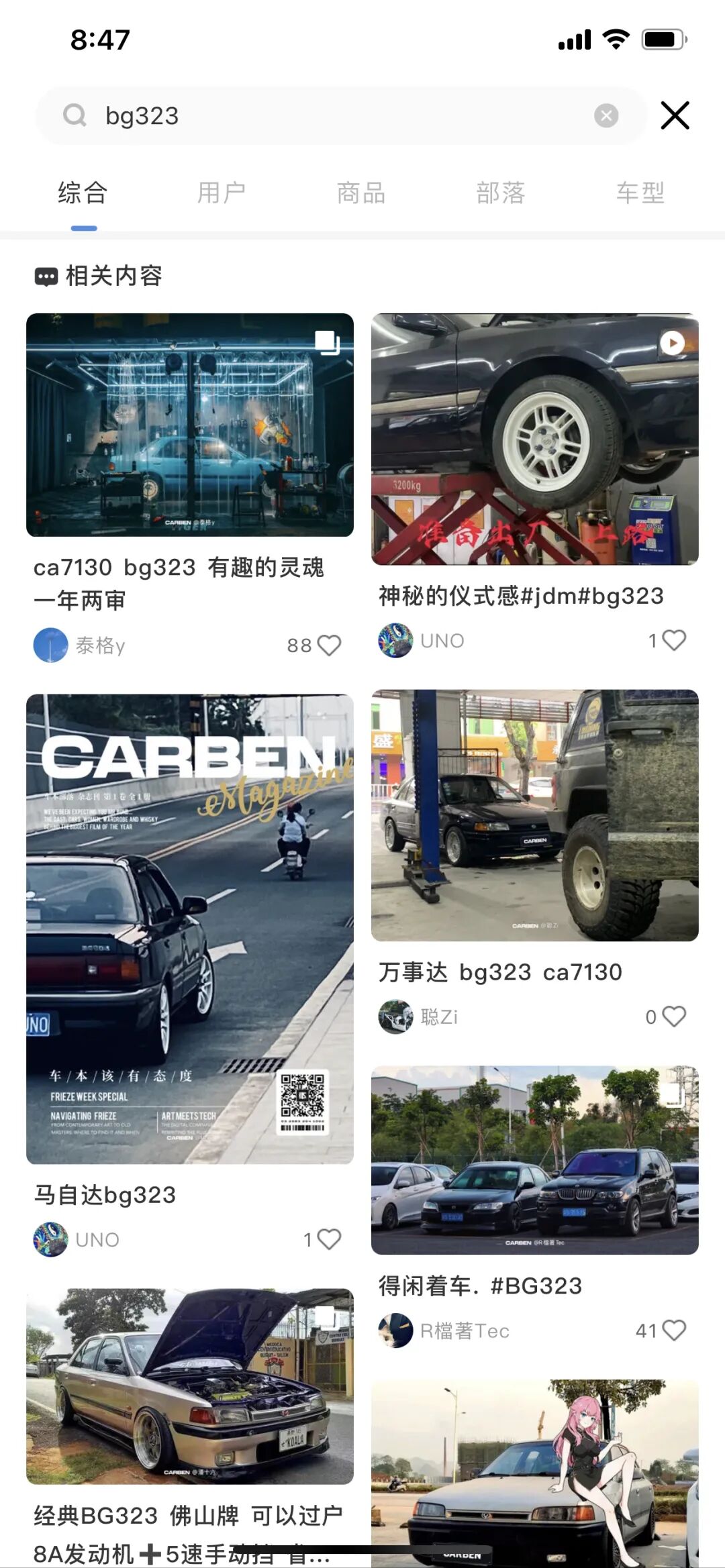Like the 马自达bg323 post
725x1568 pixels.
click(x=329, y=1239)
